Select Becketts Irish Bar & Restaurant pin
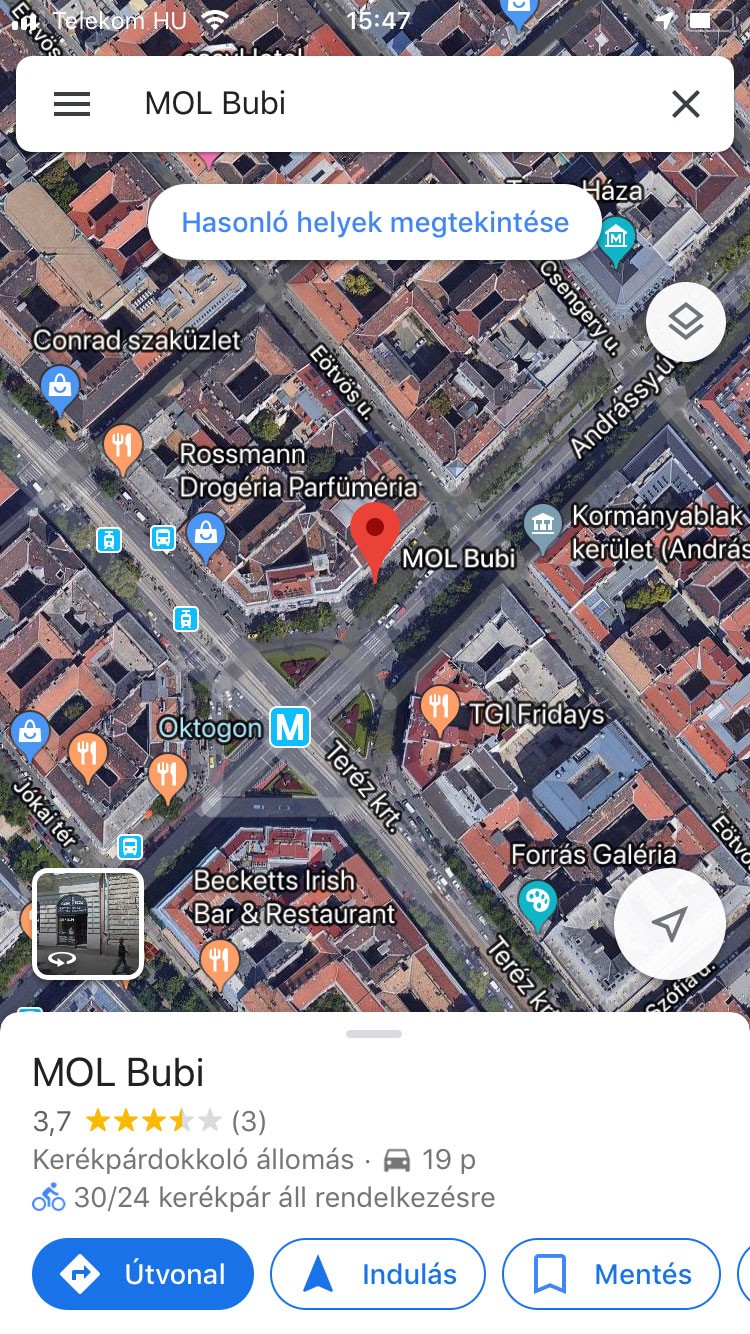750x1334 pixels. 219,960
